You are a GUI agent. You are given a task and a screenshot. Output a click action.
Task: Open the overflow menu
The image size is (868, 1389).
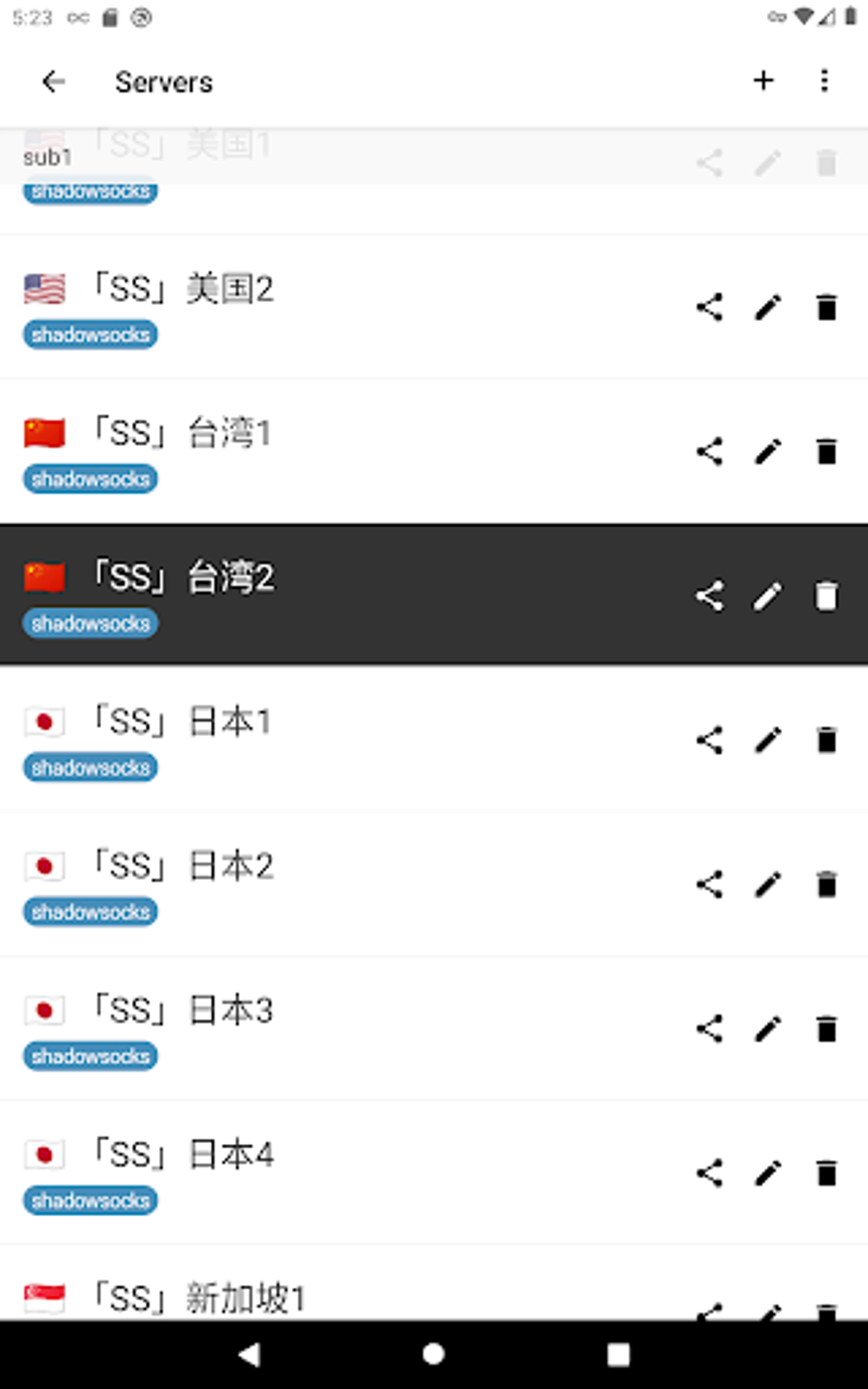click(x=824, y=81)
